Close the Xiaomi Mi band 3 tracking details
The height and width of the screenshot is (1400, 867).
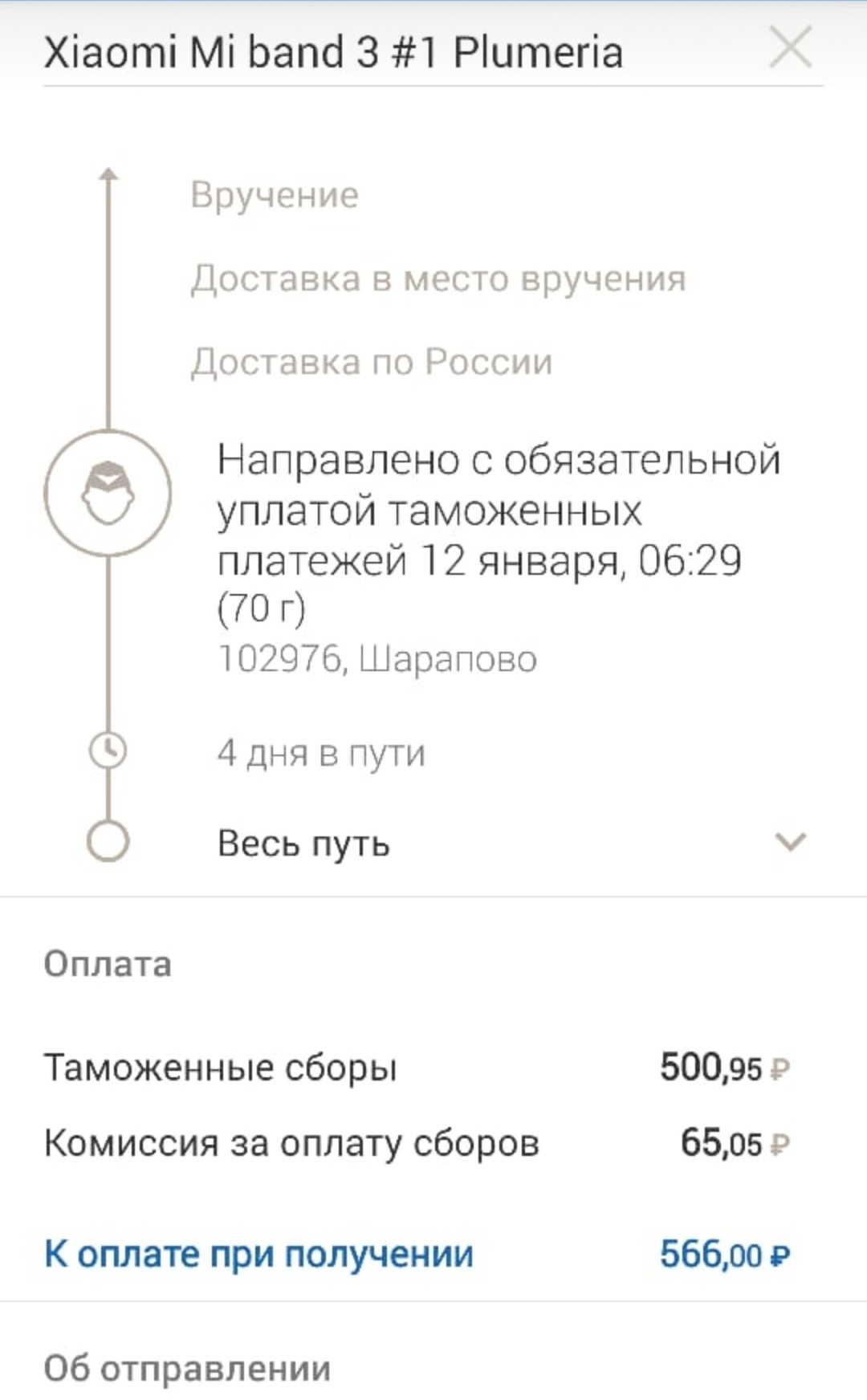click(791, 48)
